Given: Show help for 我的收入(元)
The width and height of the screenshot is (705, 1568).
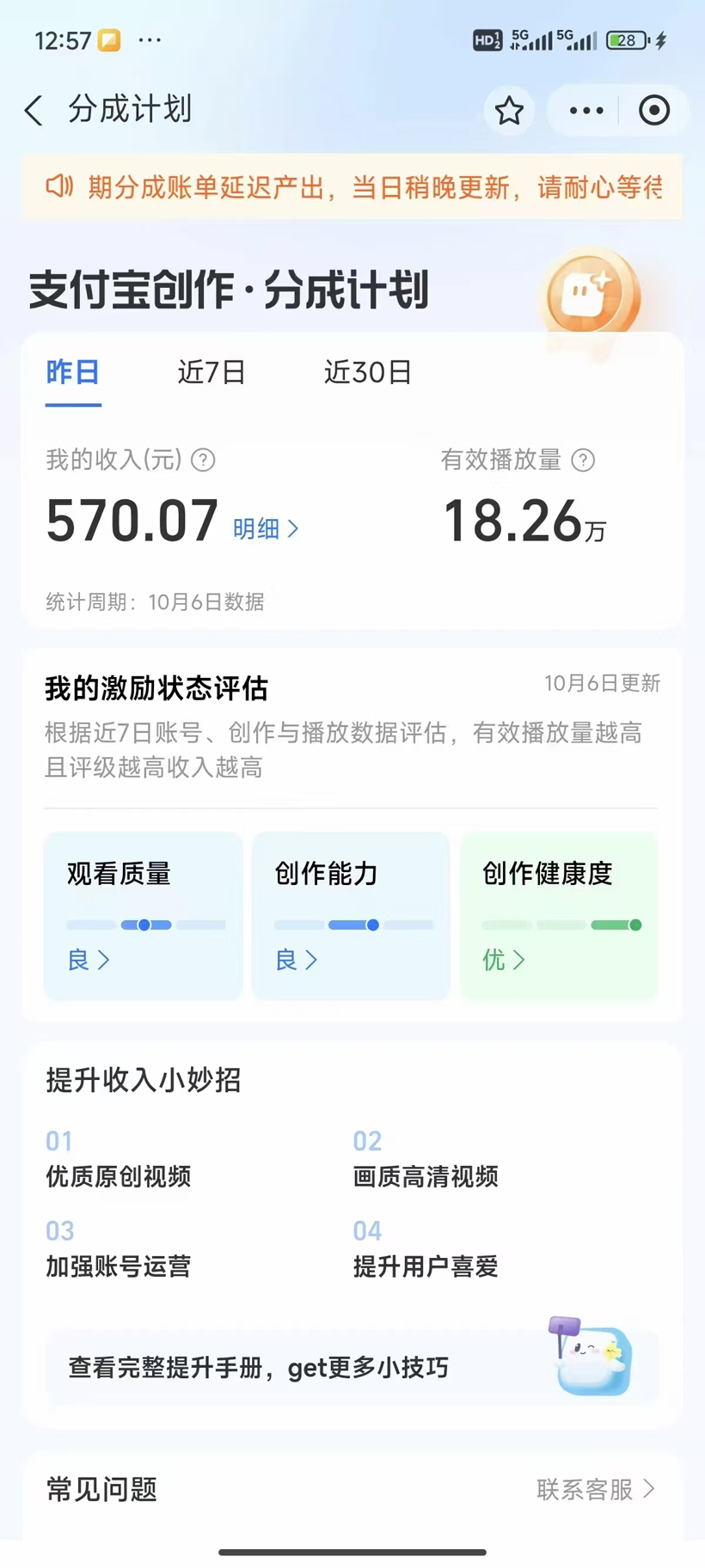Looking at the screenshot, I should 203,461.
